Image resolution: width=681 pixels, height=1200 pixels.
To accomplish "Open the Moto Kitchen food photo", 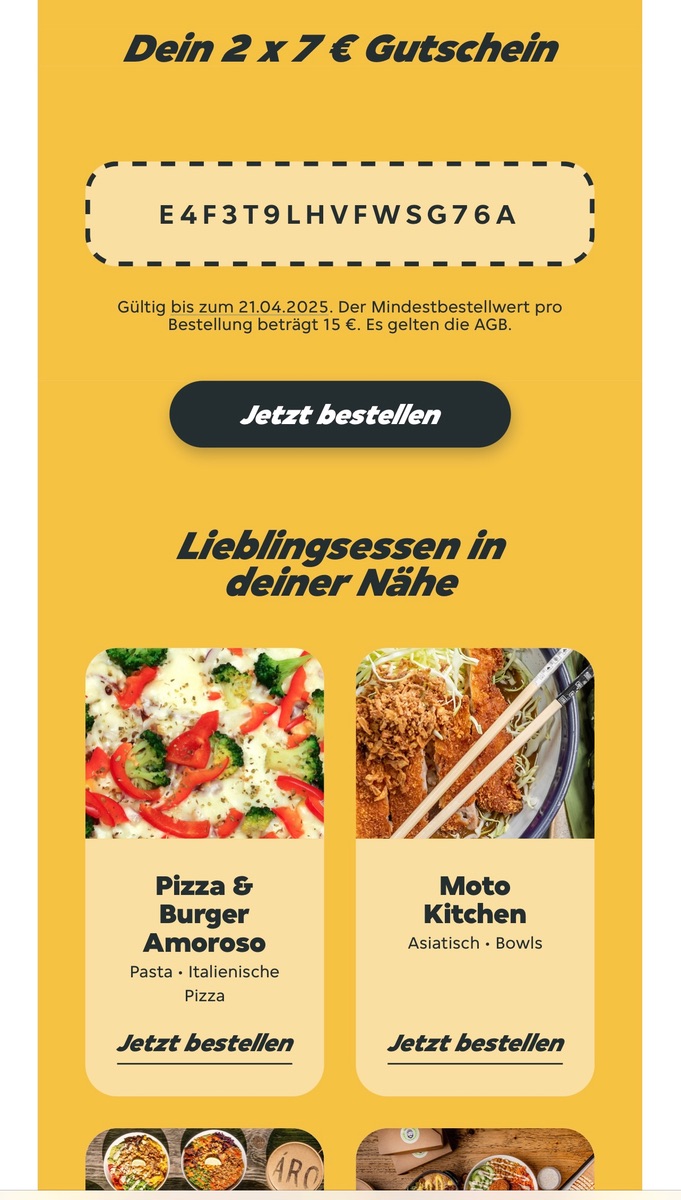I will pos(475,743).
